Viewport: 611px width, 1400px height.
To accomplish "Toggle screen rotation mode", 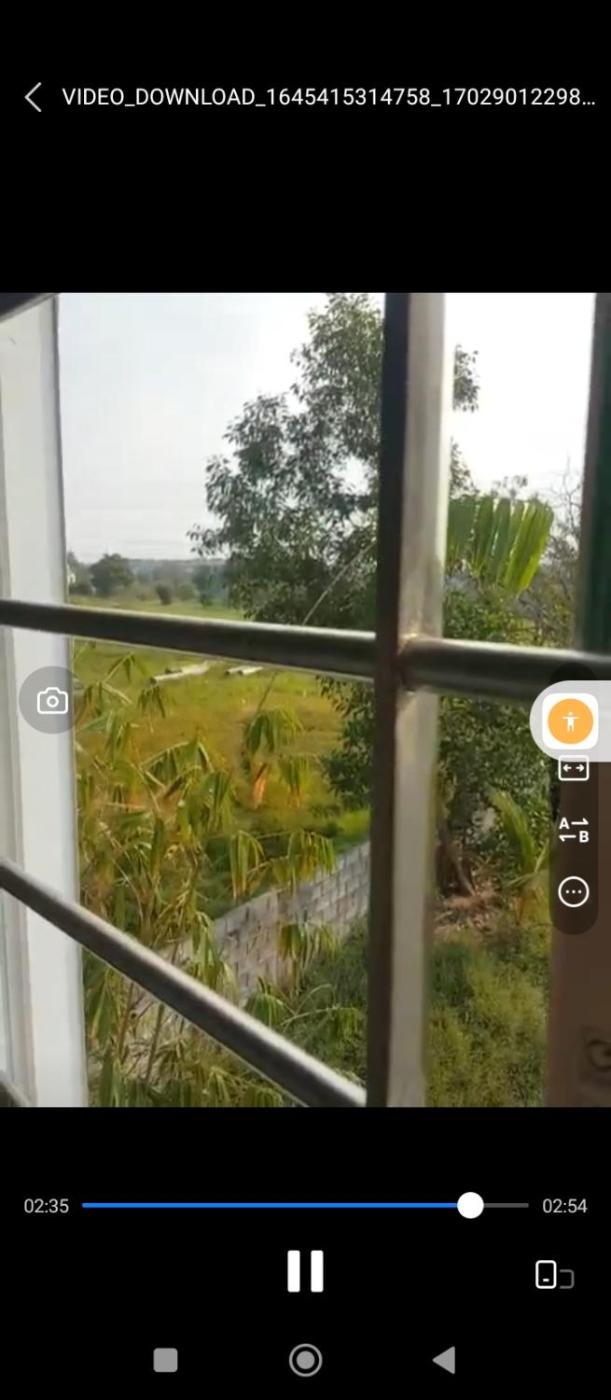I will pos(553,1275).
